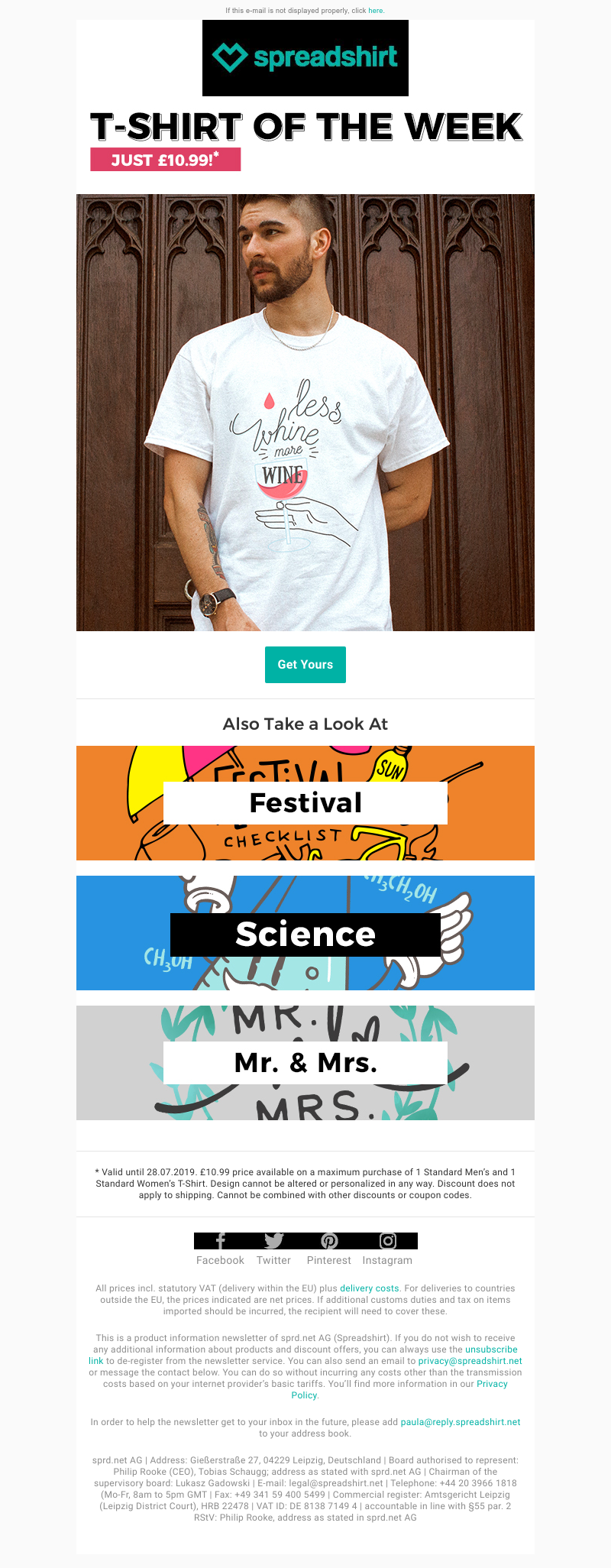The height and width of the screenshot is (1568, 611).
Task: Follow the unsubscribe link
Action: [x=491, y=1349]
